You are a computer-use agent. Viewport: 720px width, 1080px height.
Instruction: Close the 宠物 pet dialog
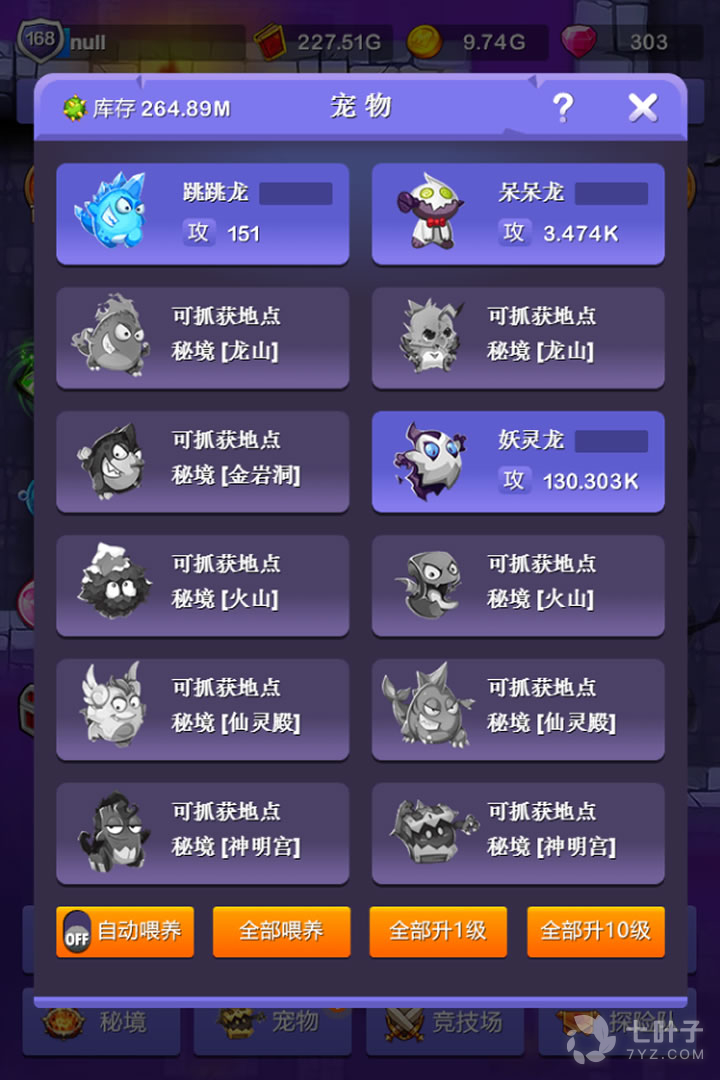coord(642,107)
